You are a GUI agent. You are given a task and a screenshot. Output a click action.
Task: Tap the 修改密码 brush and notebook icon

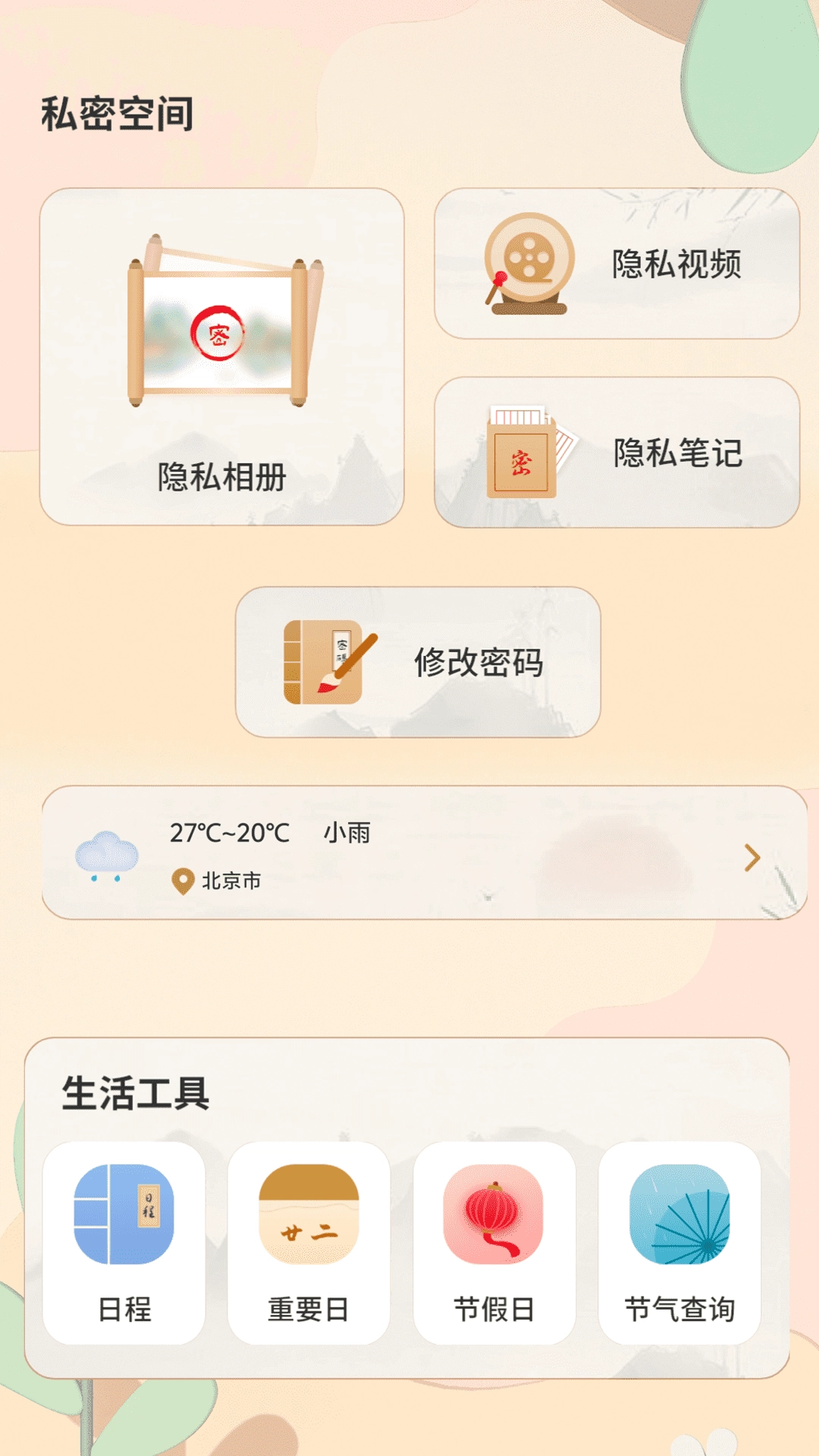(326, 664)
